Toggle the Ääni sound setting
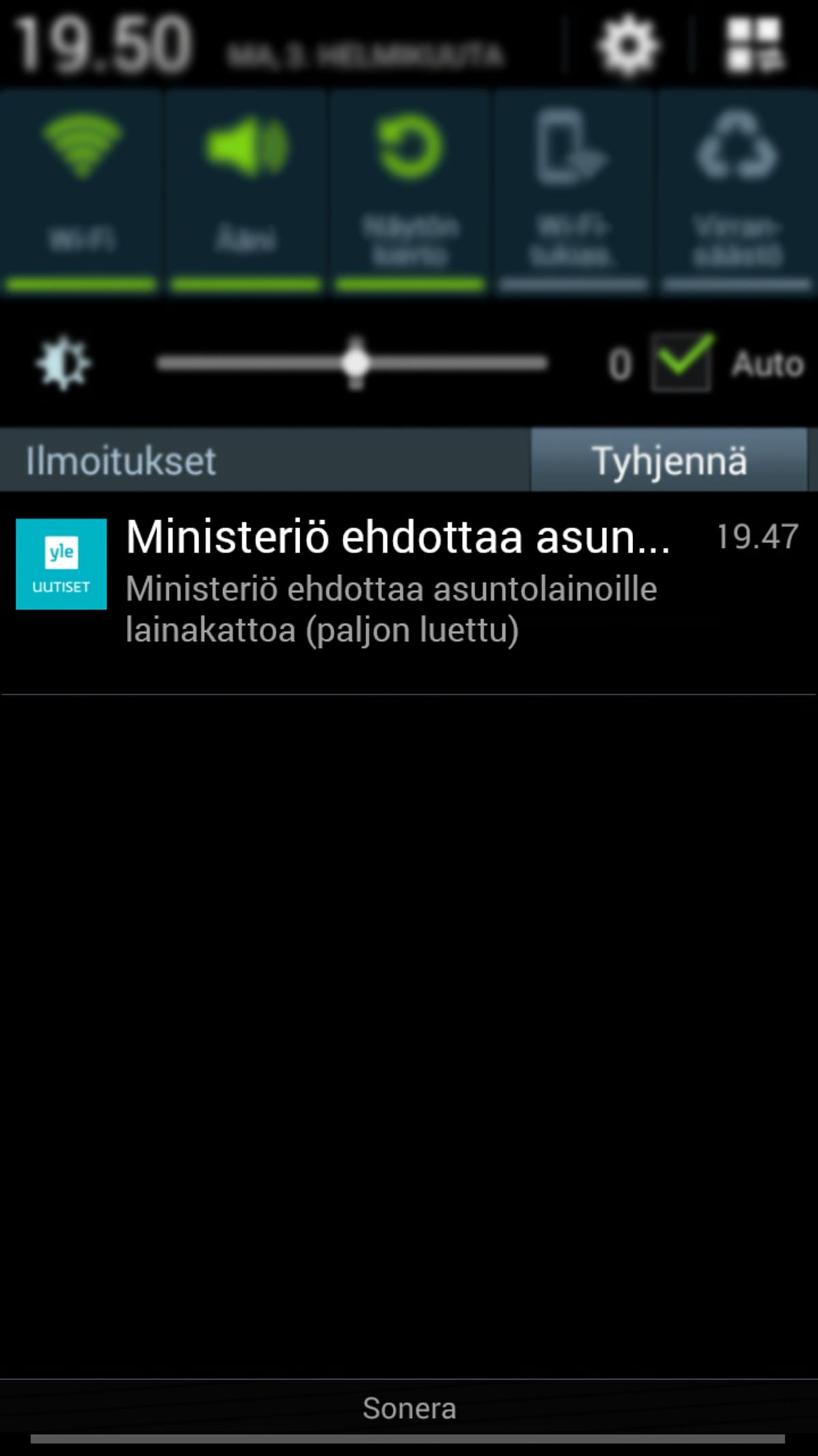 point(246,191)
